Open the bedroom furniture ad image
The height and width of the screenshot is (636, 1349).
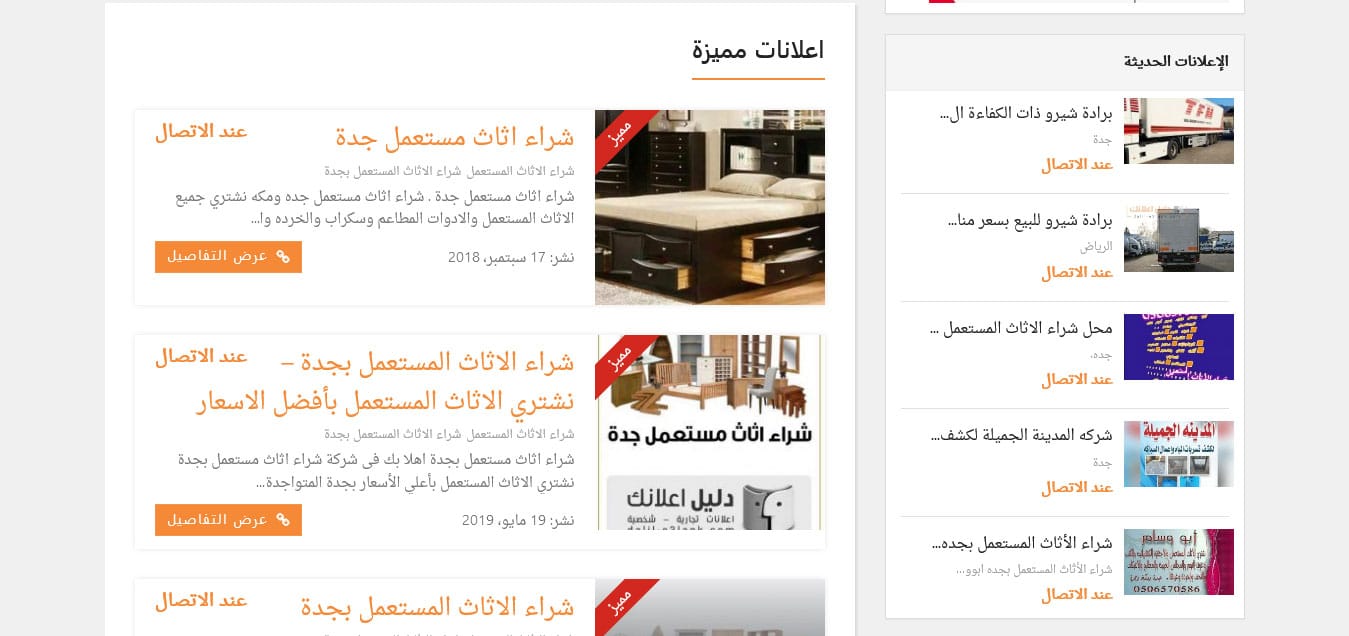click(709, 207)
